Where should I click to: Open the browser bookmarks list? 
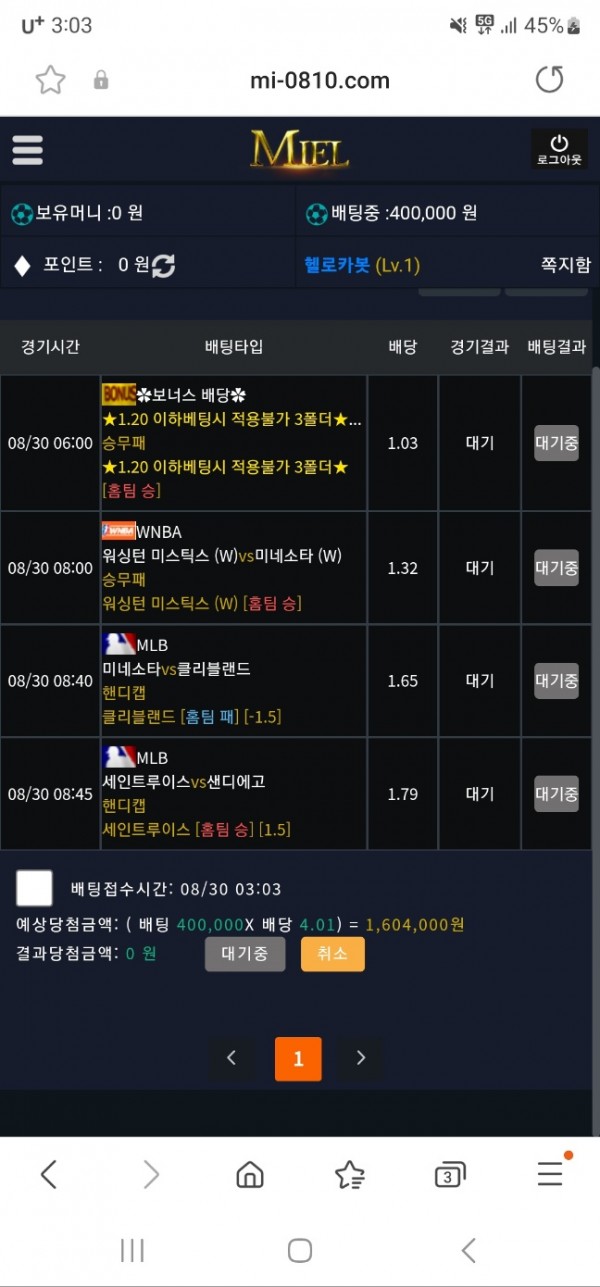coord(349,1175)
